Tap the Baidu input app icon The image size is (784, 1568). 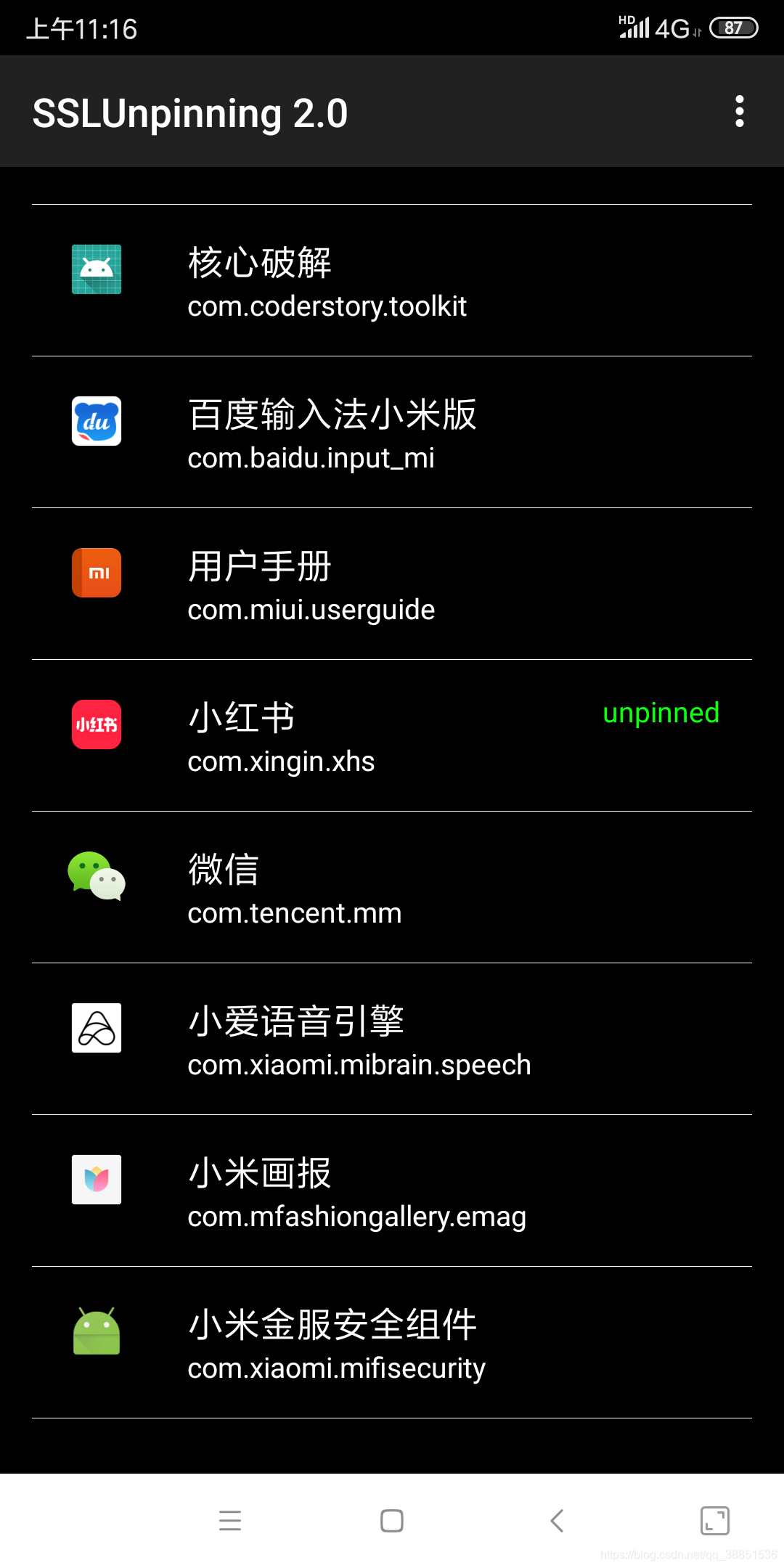pyautogui.click(x=97, y=421)
